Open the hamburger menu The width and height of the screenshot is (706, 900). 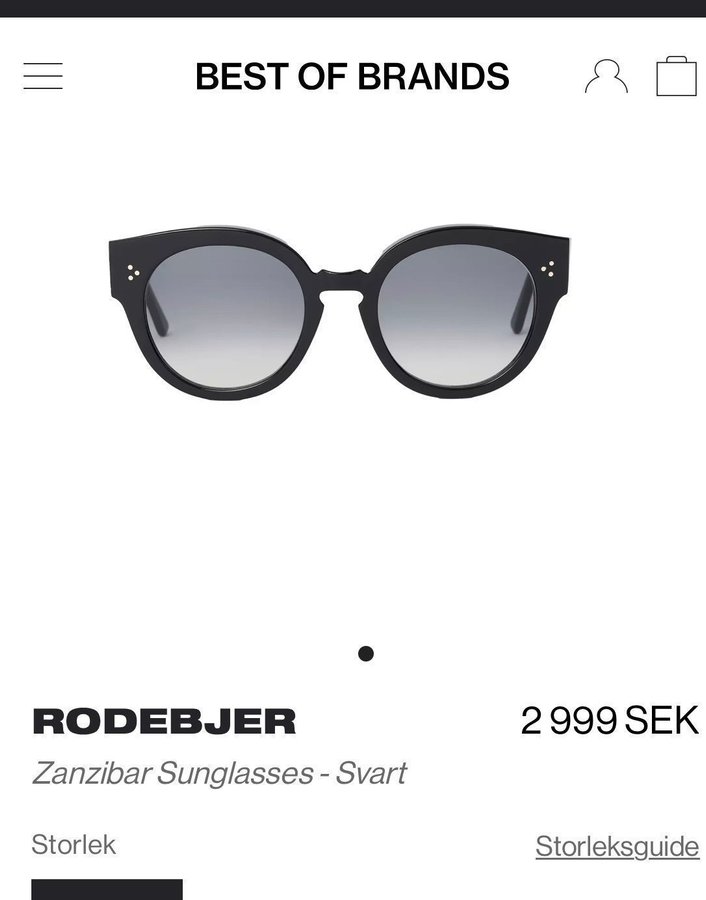pyautogui.click(x=43, y=76)
